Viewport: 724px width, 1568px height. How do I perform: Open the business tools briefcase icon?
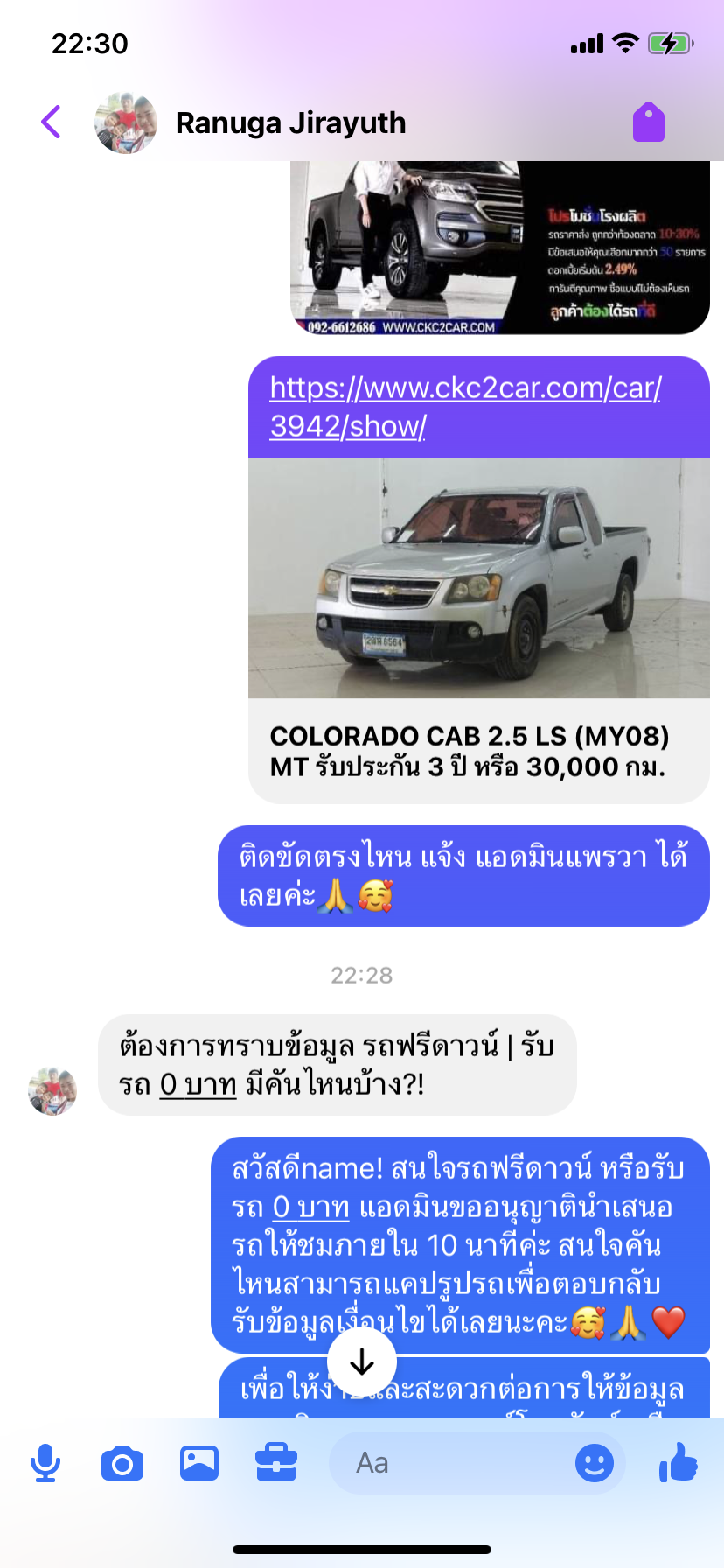pos(276,1463)
